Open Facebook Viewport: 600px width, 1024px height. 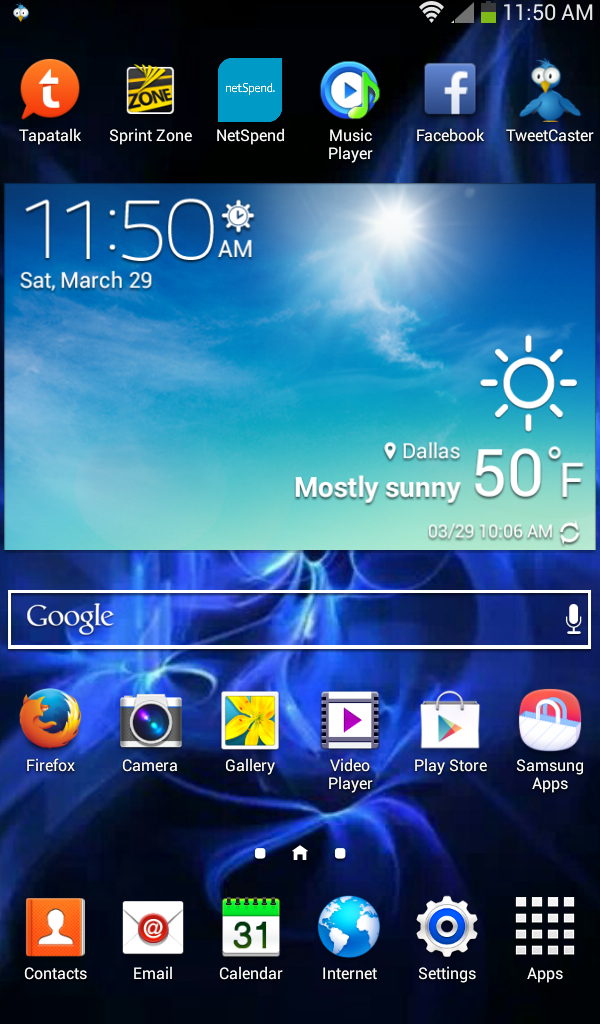tap(450, 91)
